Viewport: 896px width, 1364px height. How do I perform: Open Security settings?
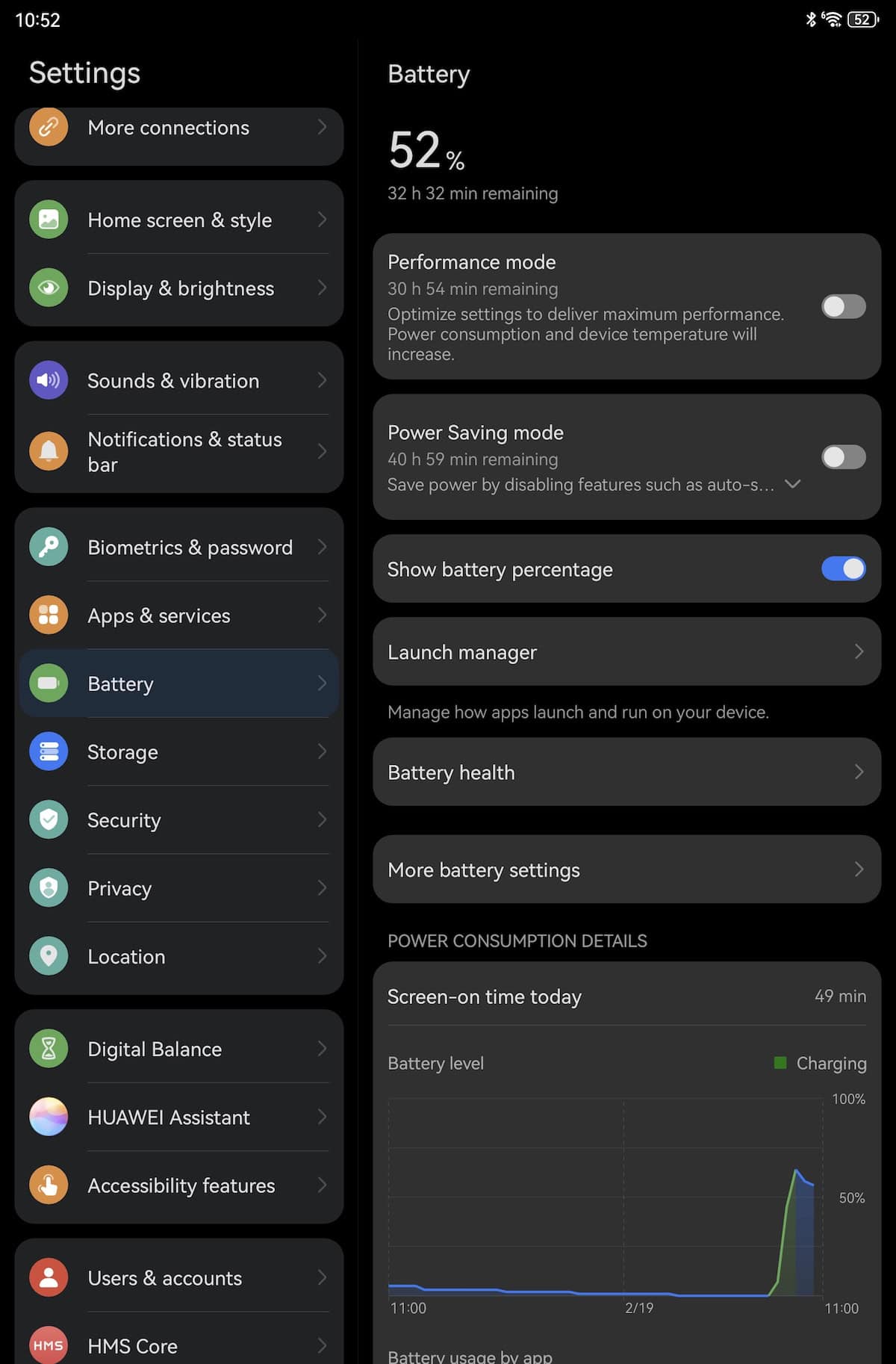coord(179,820)
